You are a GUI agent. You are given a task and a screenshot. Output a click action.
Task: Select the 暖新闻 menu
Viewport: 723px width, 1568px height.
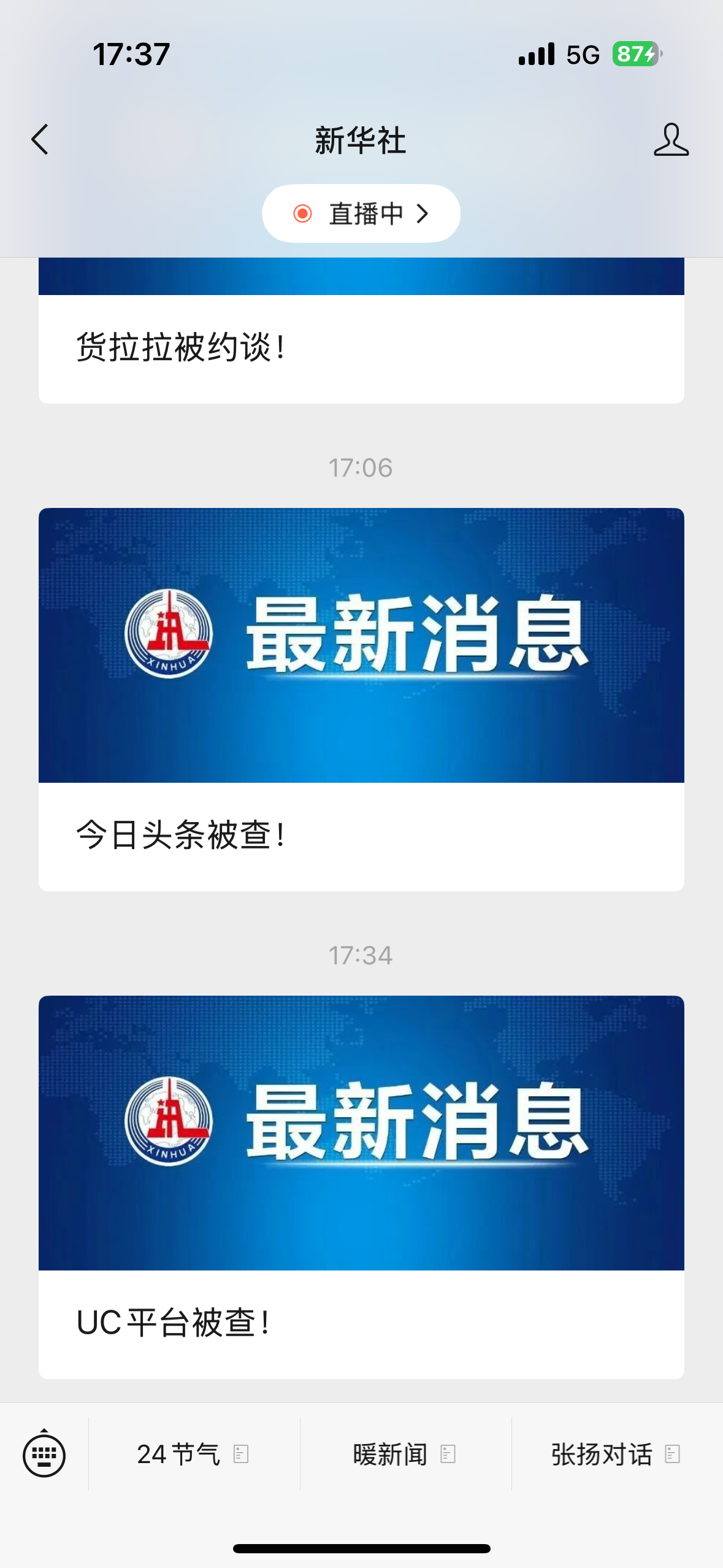[x=404, y=1455]
